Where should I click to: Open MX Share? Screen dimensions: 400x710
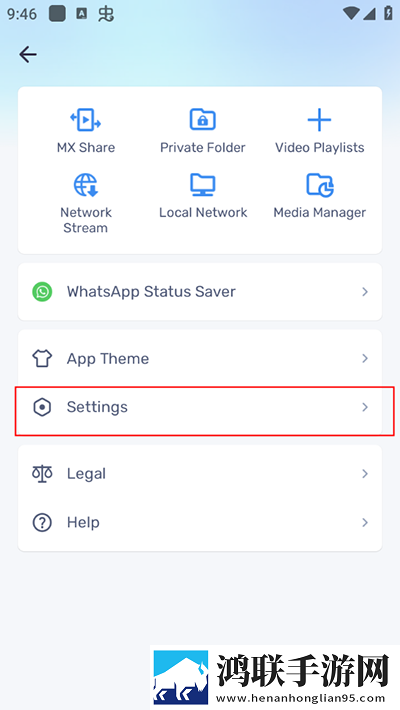86,131
